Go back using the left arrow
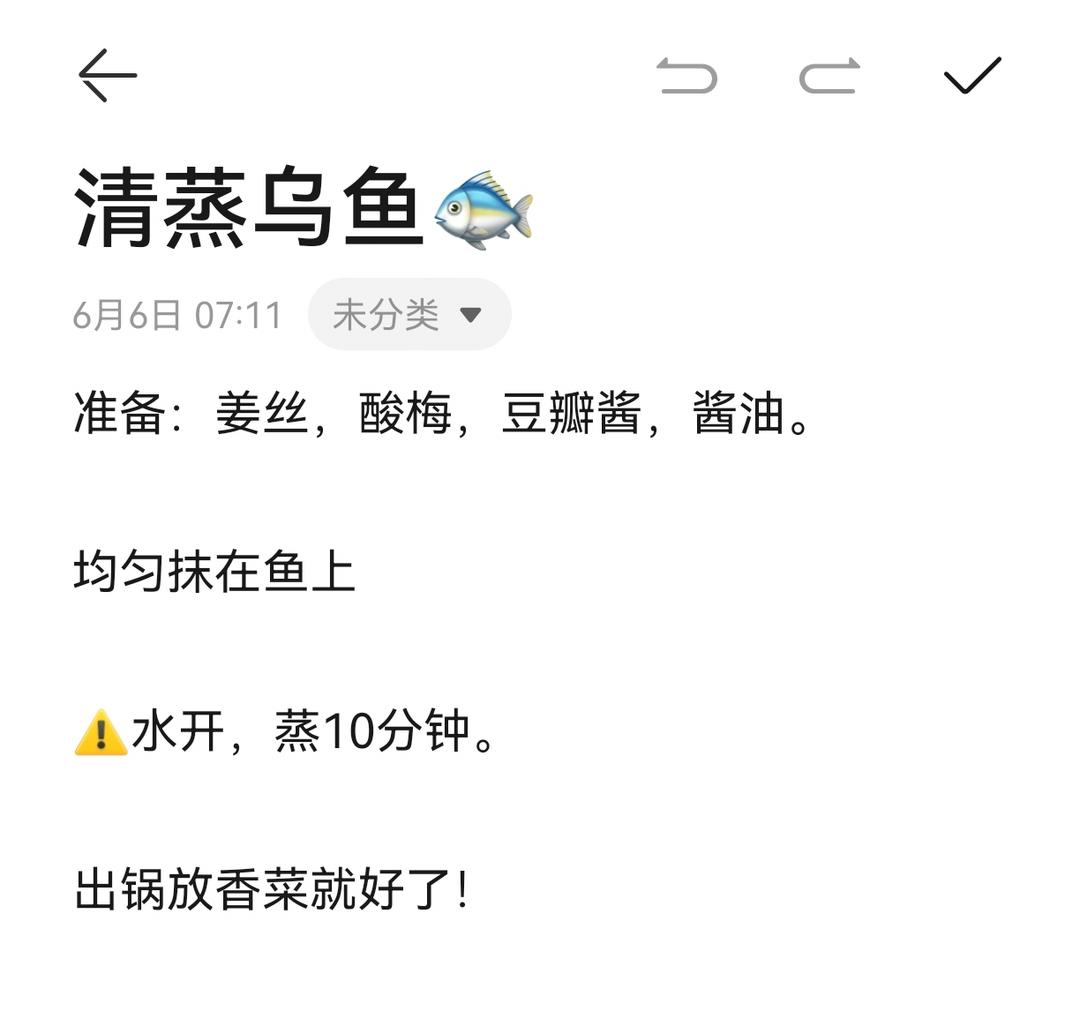1080x1026 pixels. [107, 76]
